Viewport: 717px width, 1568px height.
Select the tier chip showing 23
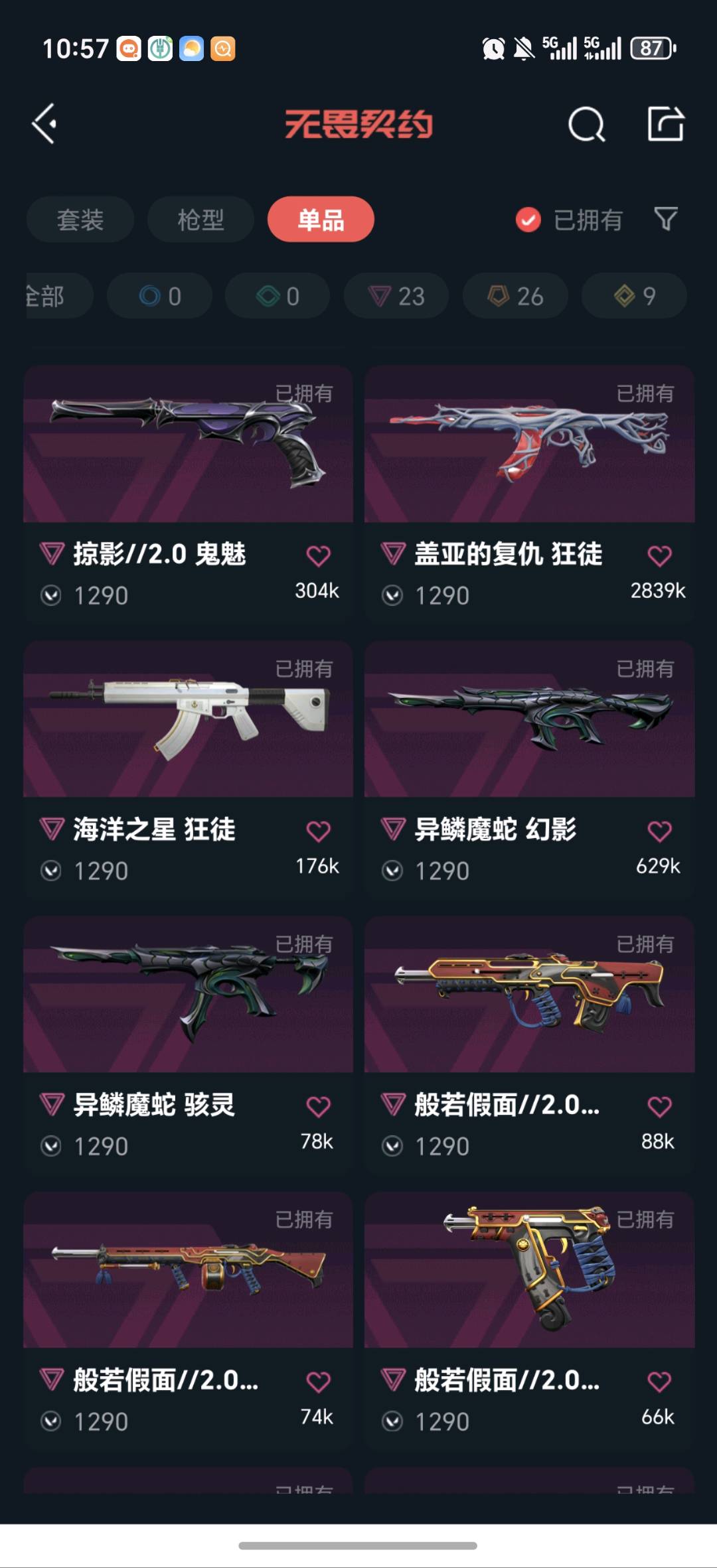396,296
